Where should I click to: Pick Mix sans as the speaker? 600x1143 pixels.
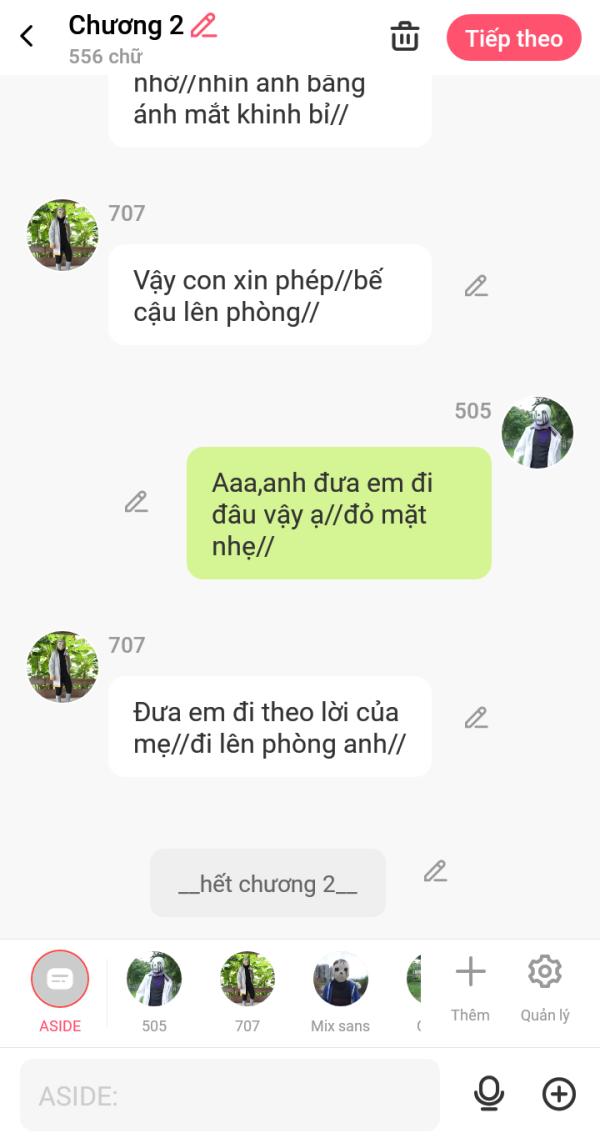click(340, 980)
